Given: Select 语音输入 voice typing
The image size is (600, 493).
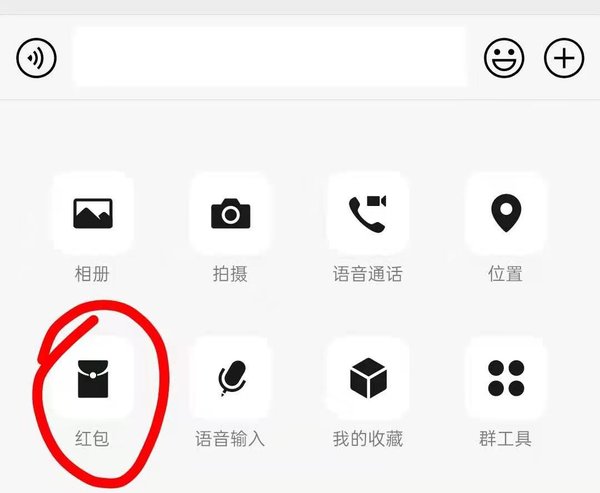Looking at the screenshot, I should point(230,379).
